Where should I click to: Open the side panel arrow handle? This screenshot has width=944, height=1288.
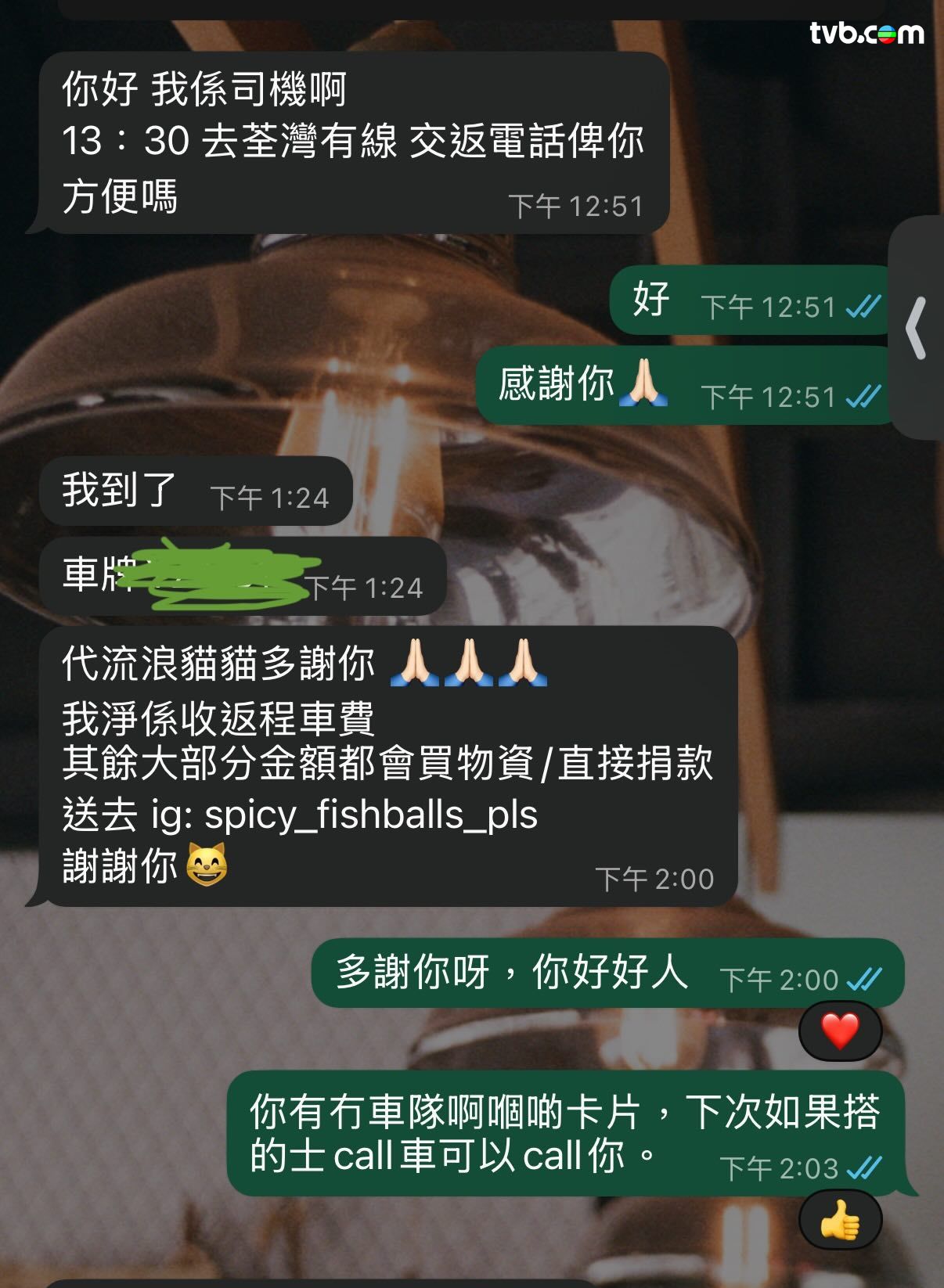coord(917,328)
